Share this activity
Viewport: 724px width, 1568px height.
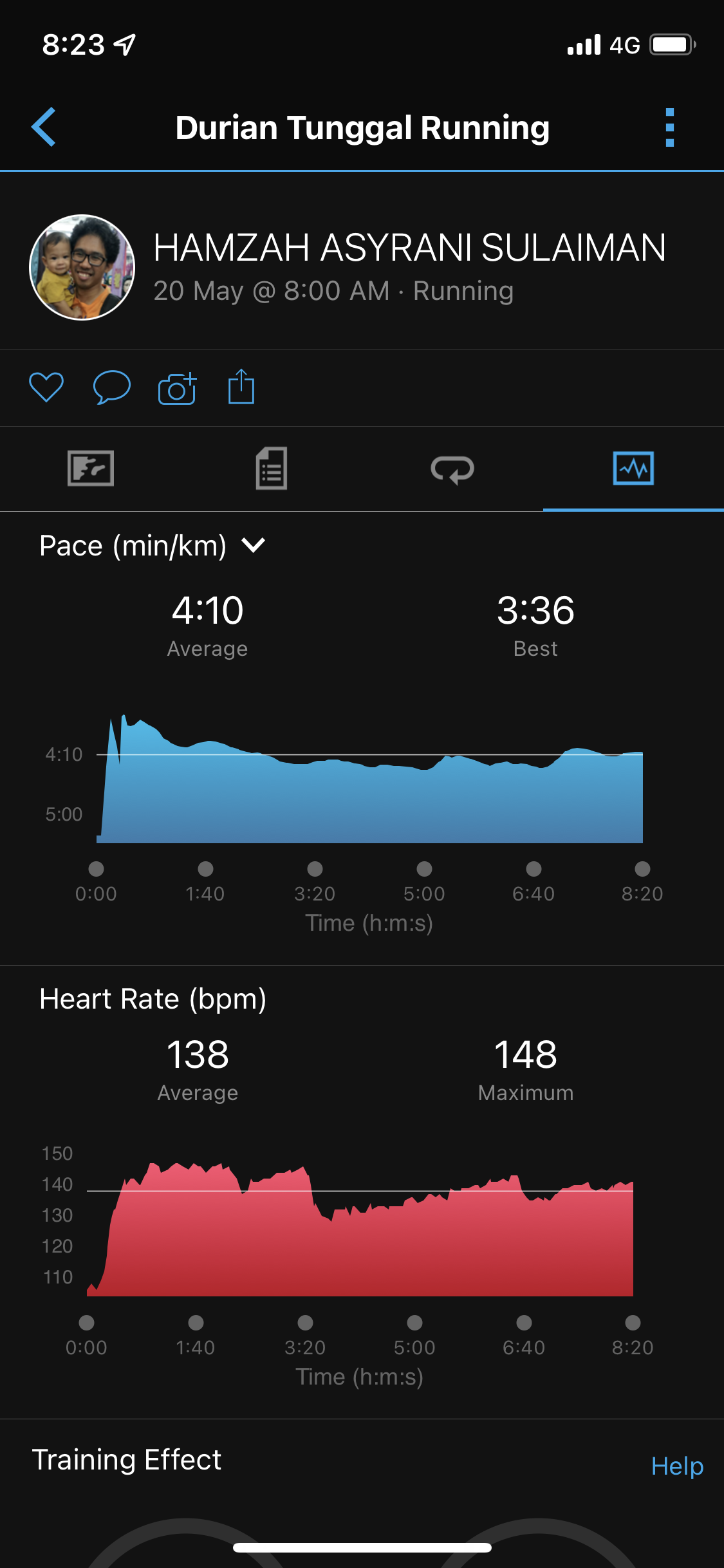pyautogui.click(x=241, y=387)
